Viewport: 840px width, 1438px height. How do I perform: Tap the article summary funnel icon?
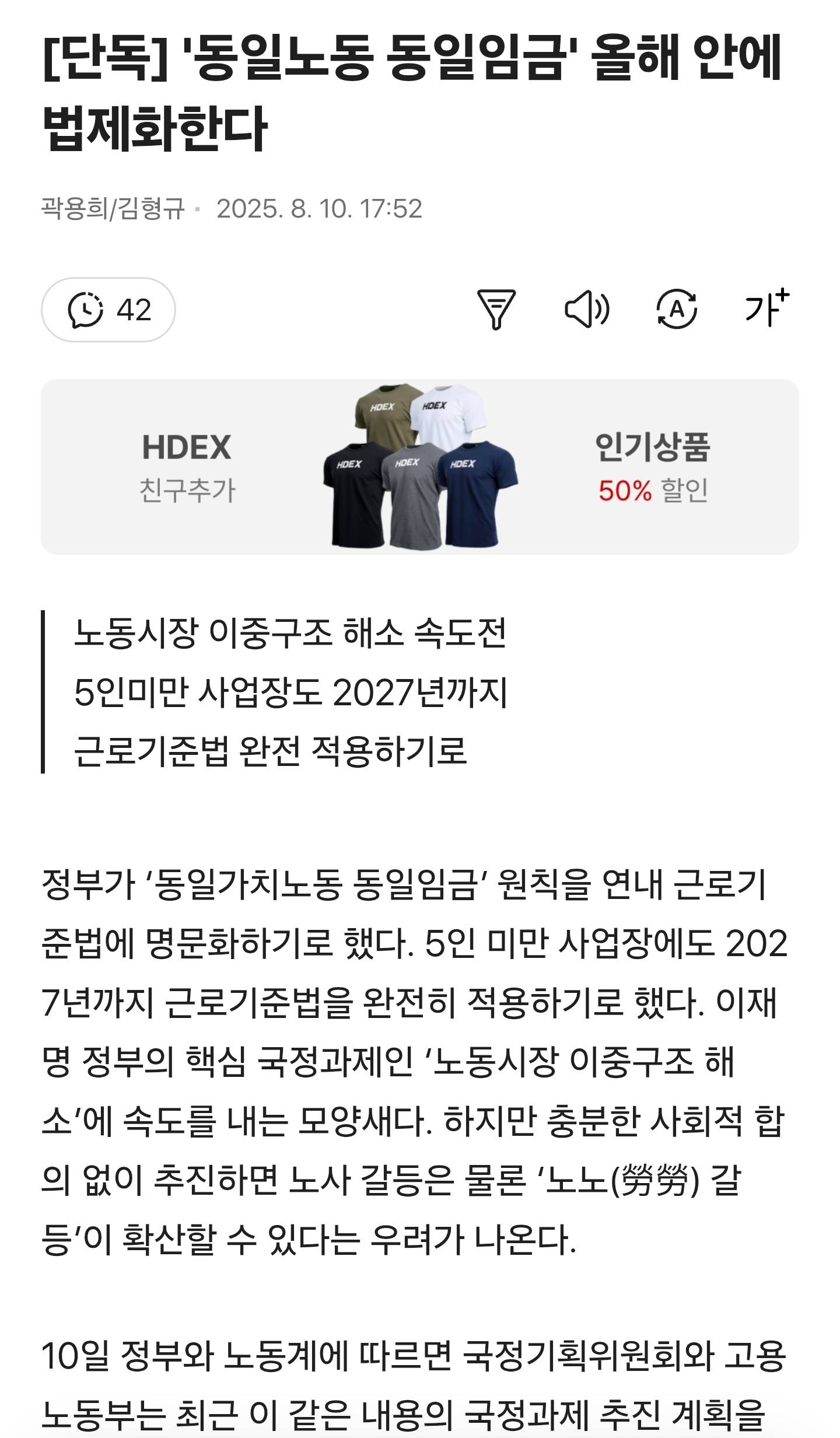click(496, 309)
